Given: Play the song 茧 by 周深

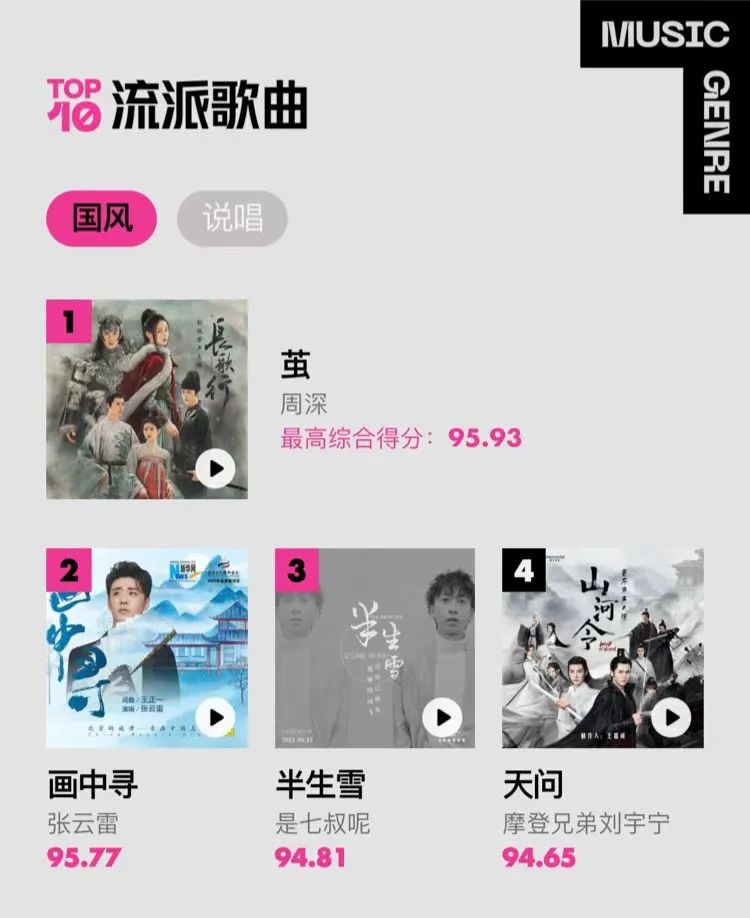Looking at the screenshot, I should [215, 467].
